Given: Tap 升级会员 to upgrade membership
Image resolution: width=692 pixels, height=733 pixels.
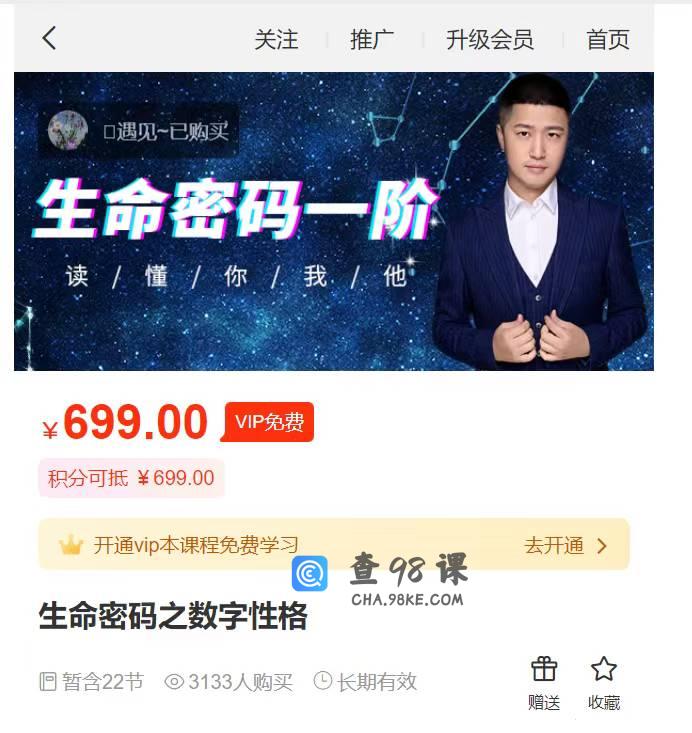Looking at the screenshot, I should pyautogui.click(x=489, y=40).
